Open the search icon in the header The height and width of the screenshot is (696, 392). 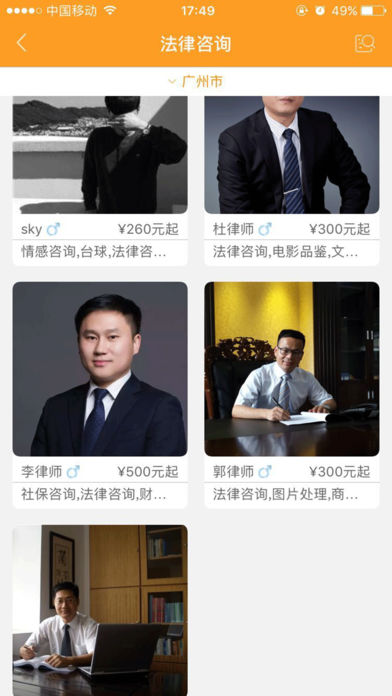(x=365, y=44)
